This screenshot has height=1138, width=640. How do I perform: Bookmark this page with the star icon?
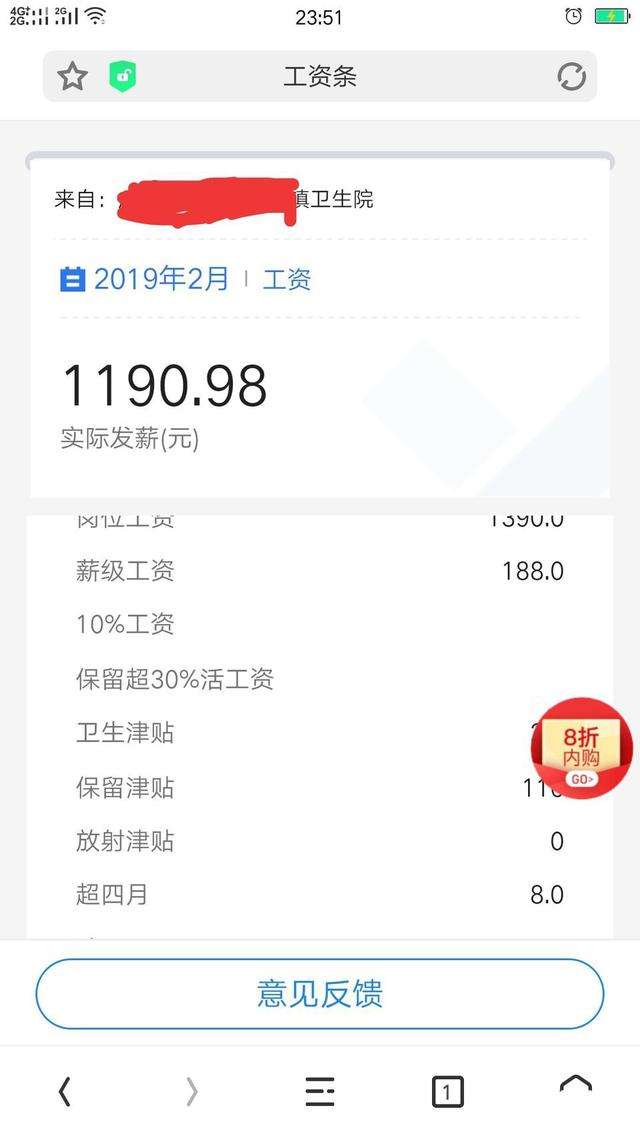point(72,76)
